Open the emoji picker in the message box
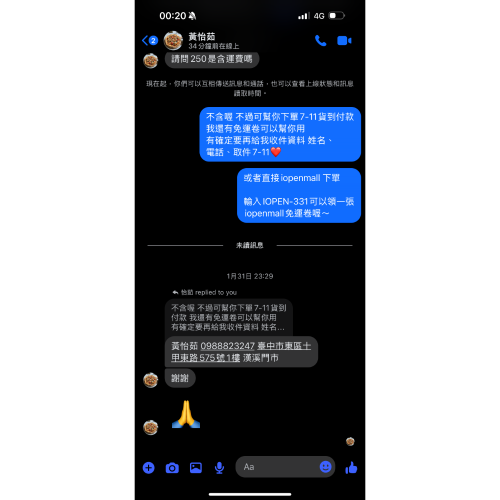 point(325,467)
